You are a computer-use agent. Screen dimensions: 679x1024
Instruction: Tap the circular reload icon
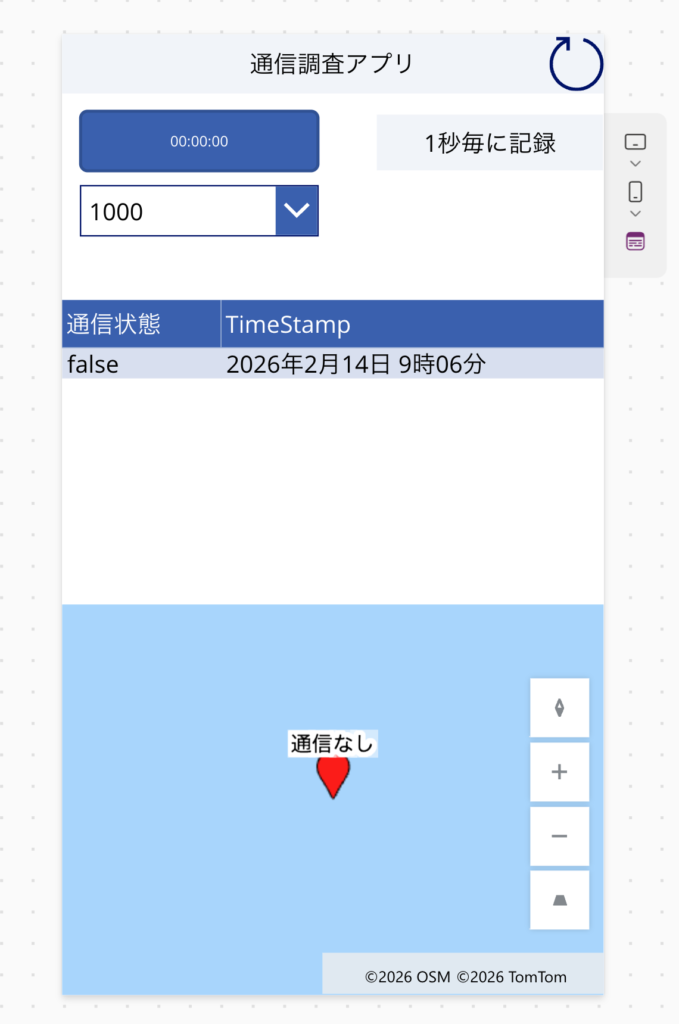click(576, 63)
